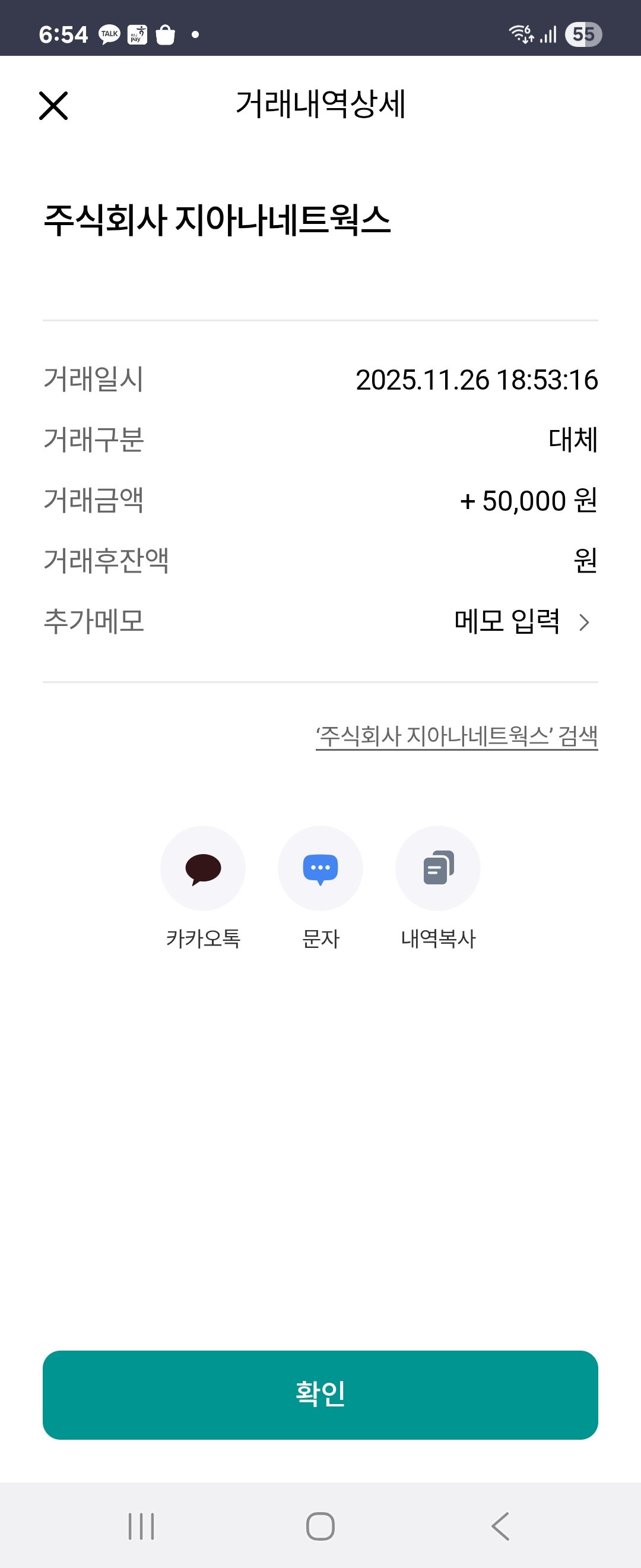Screen dimensions: 641x1568
Task: Search for '주식회사 지아나네트웍스'
Action: tap(456, 736)
